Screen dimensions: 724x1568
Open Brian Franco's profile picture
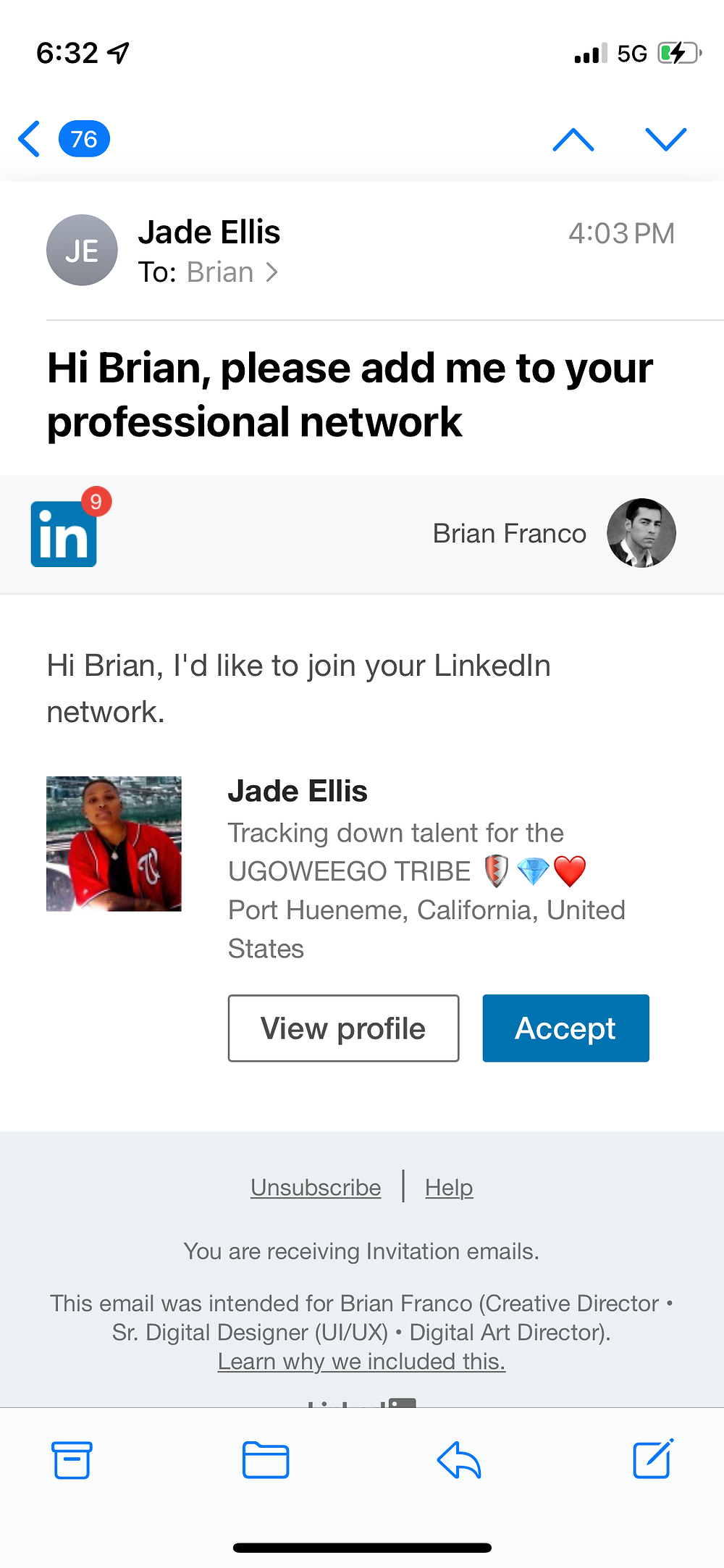tap(641, 533)
